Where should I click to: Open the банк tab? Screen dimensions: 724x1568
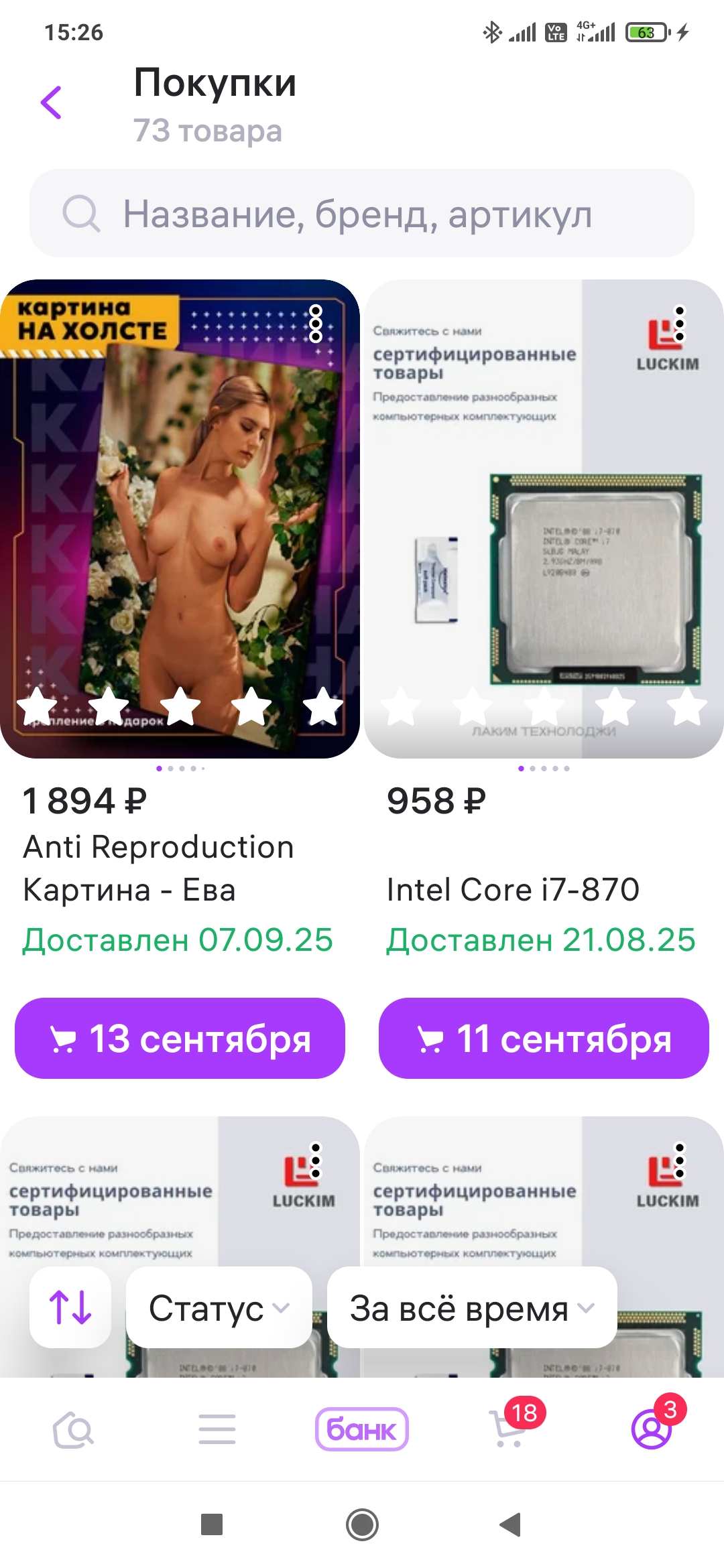tap(362, 1429)
